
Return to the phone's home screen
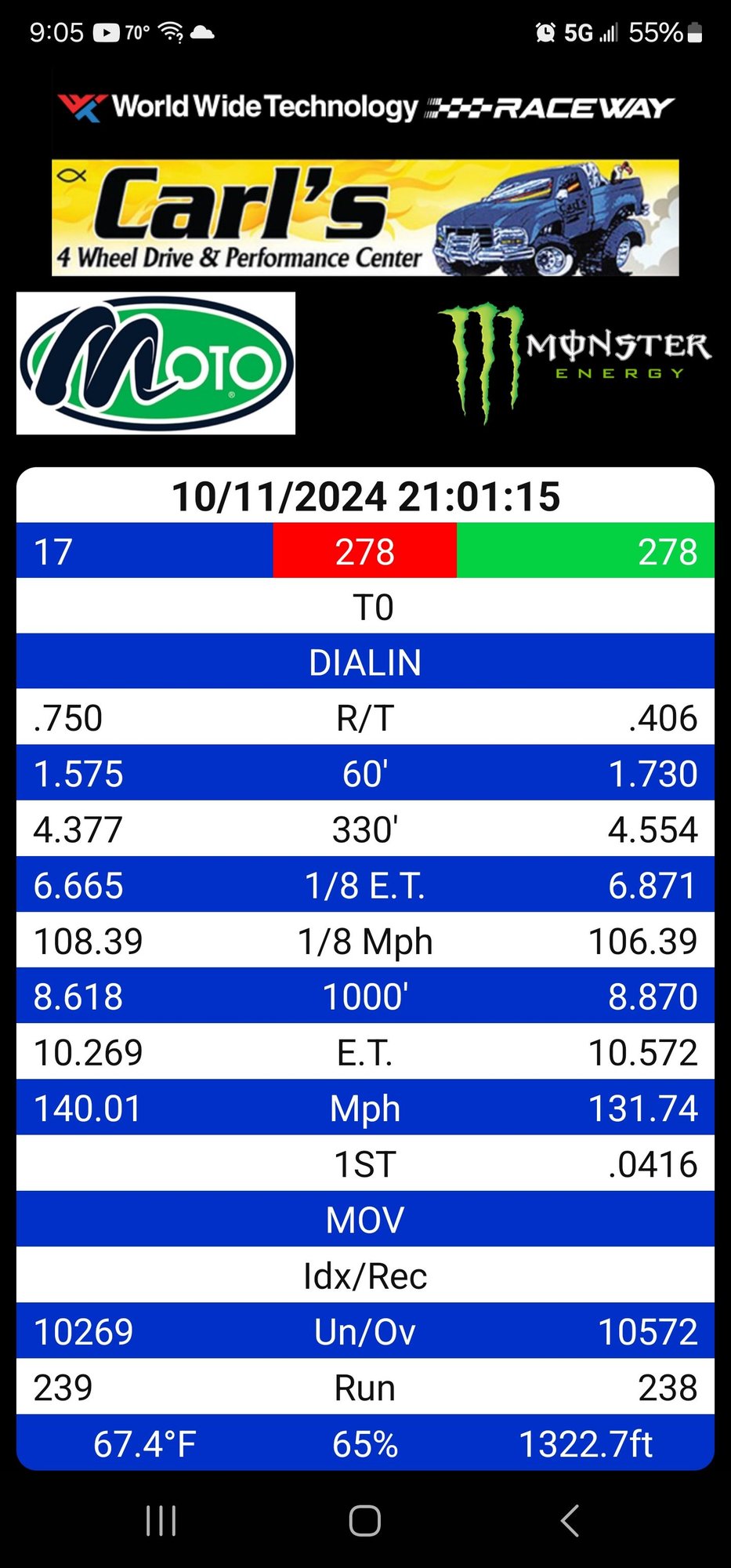(x=365, y=1521)
